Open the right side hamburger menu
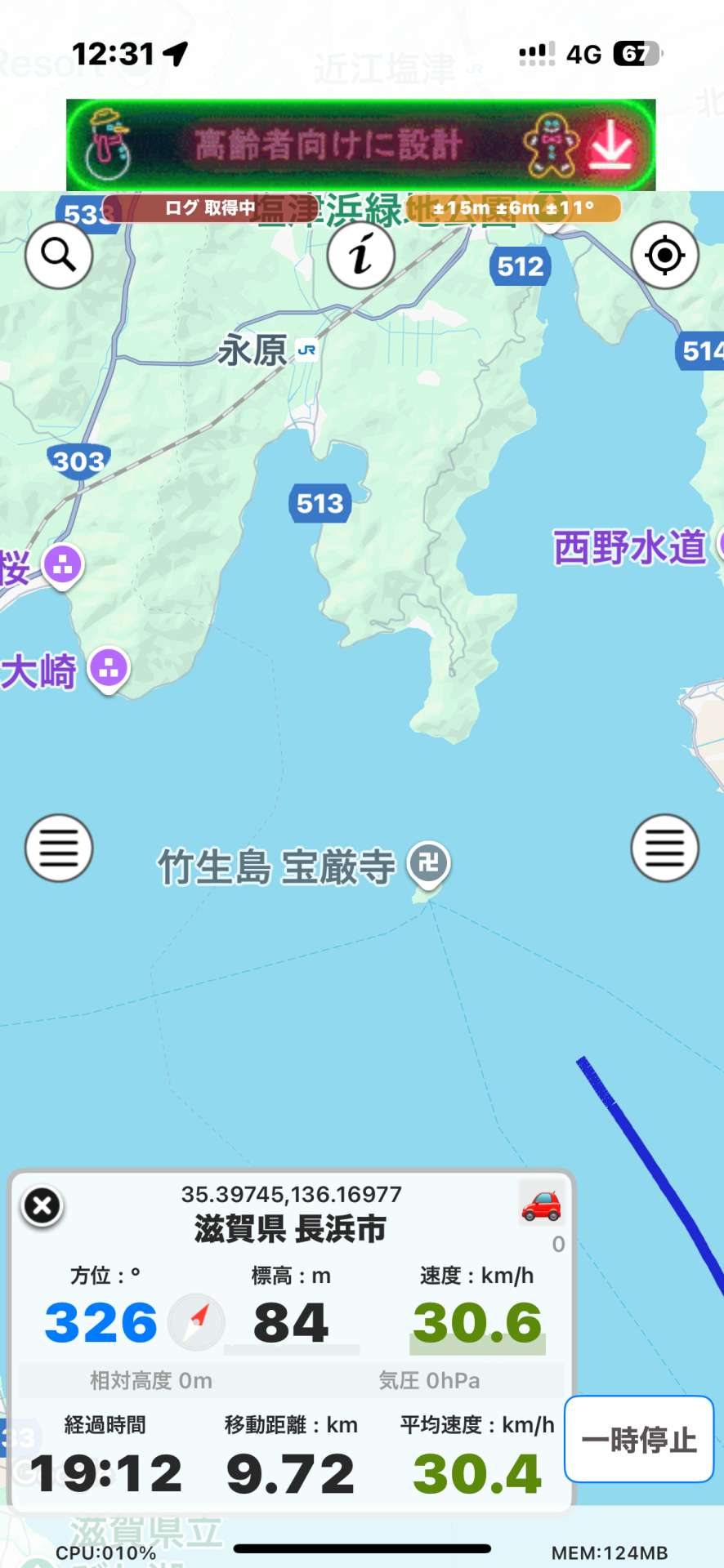The width and height of the screenshot is (724, 1568). (664, 848)
